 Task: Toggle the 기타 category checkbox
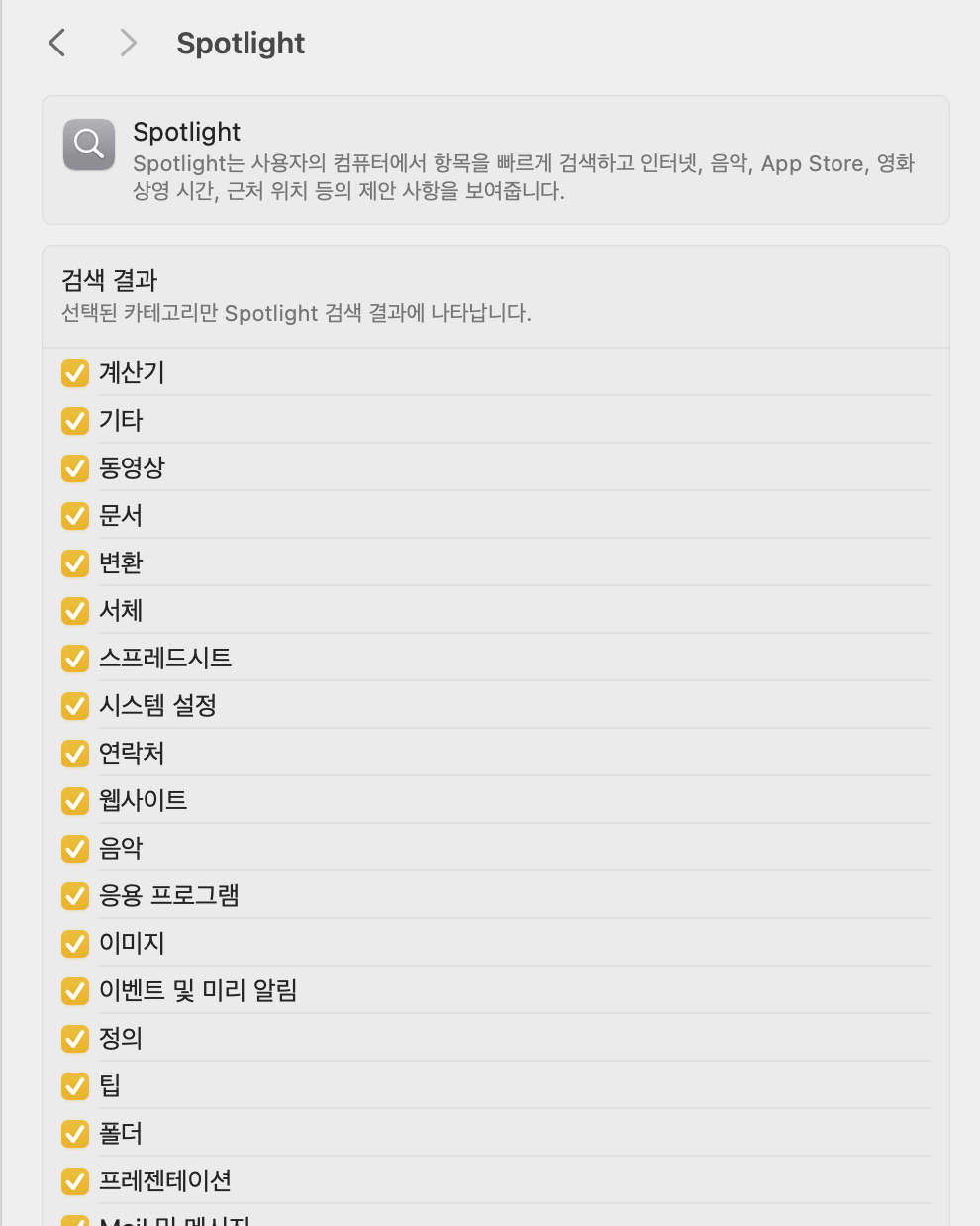tap(75, 421)
